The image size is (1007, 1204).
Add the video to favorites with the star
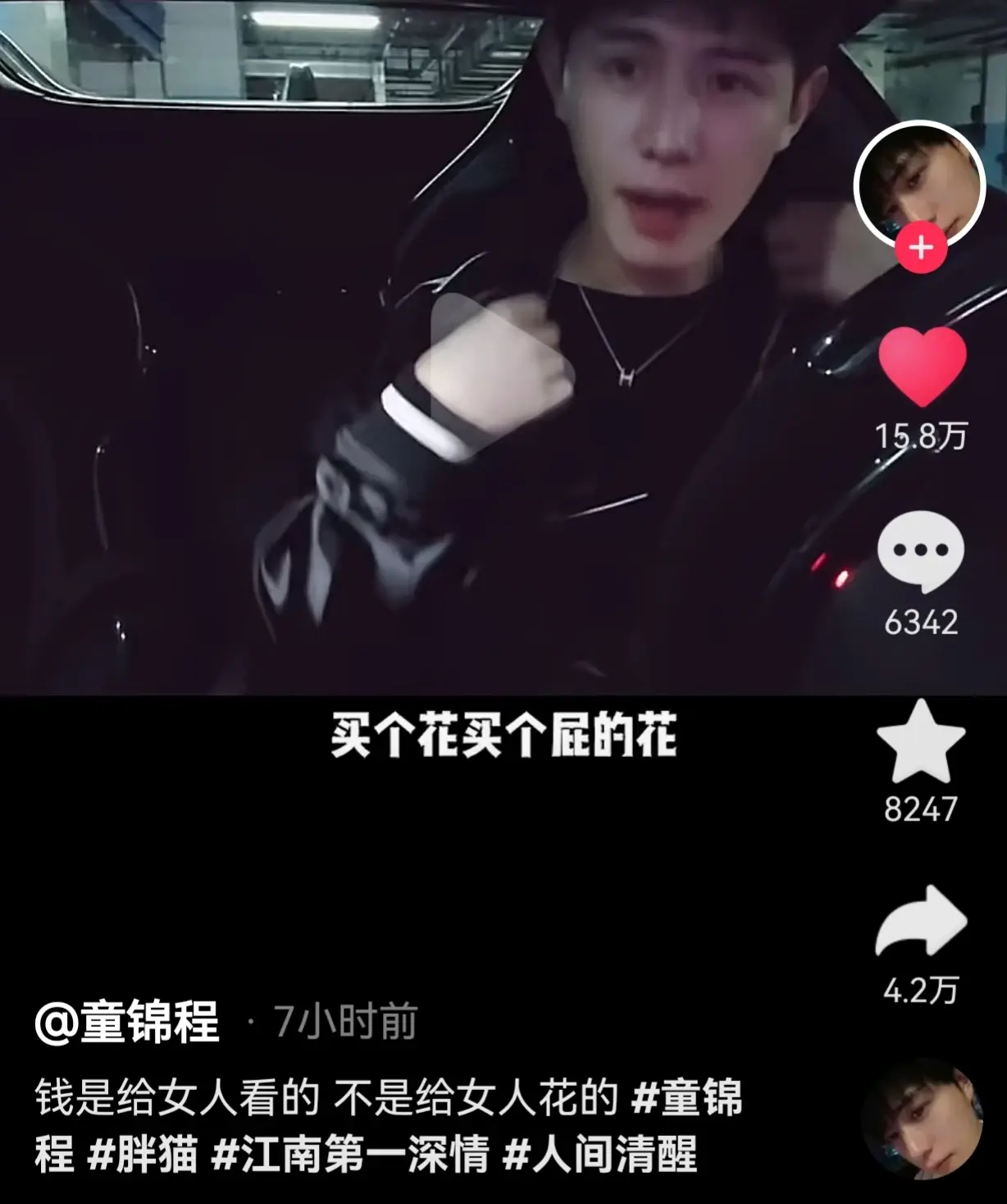pyautogui.click(x=920, y=742)
